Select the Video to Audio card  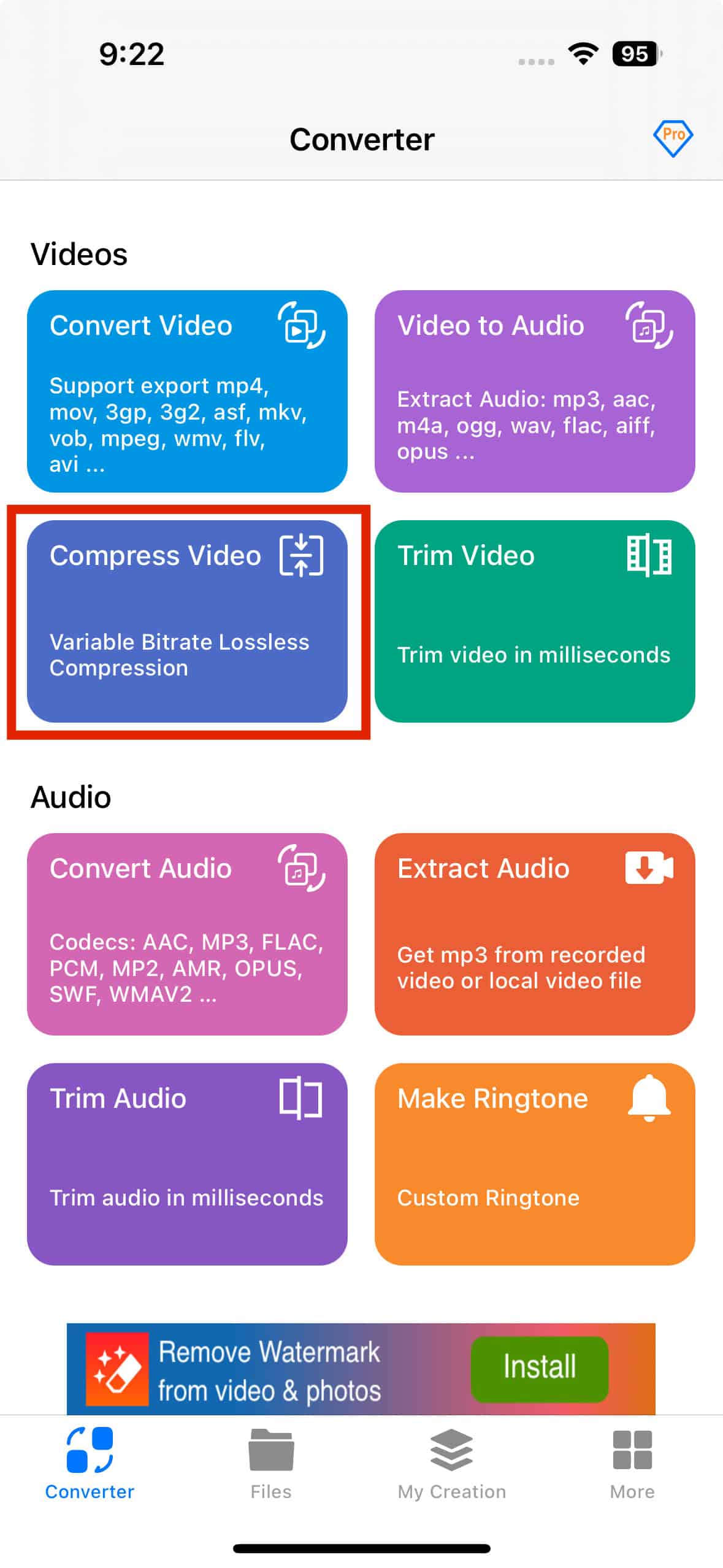coord(534,391)
